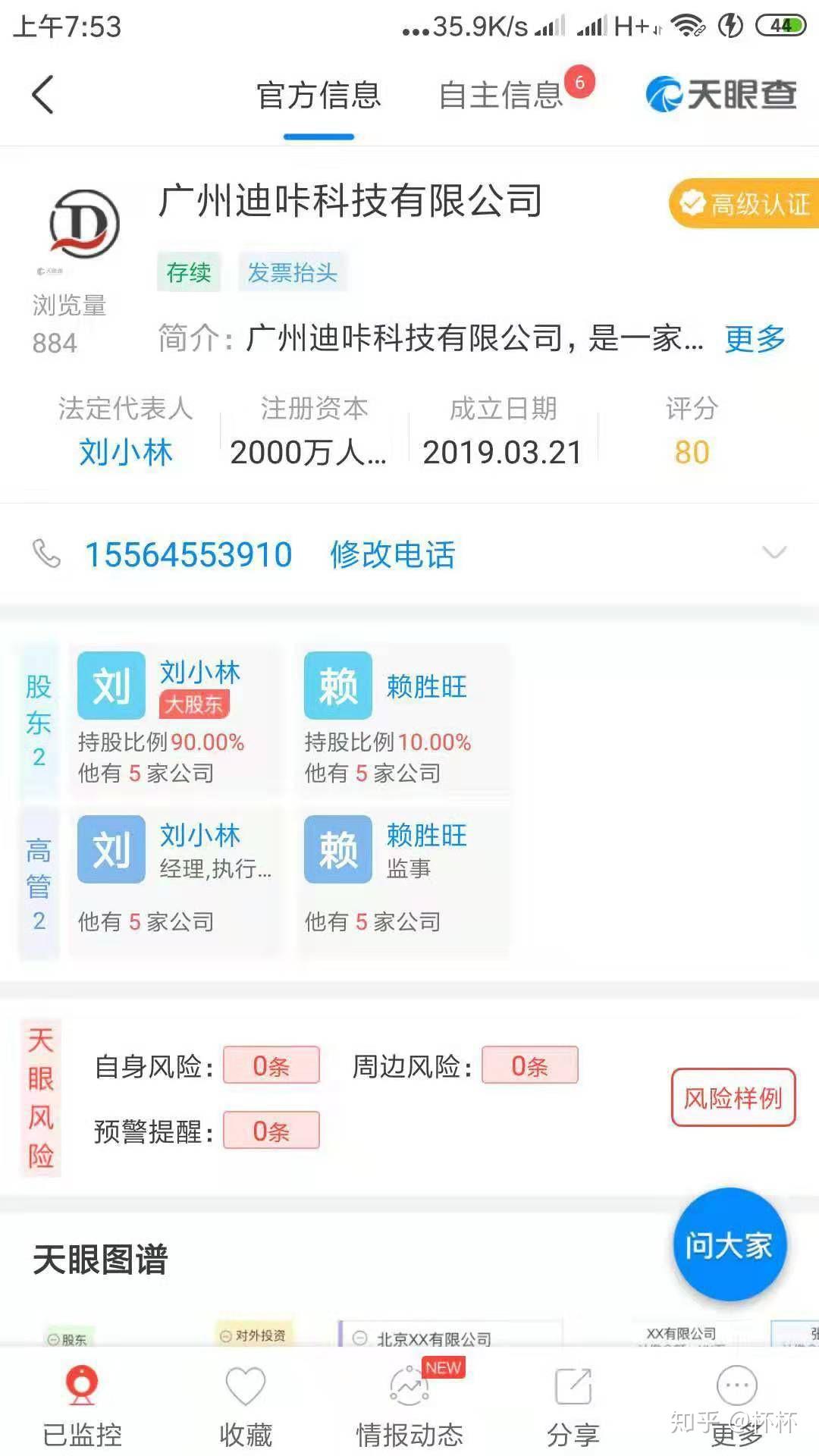Tap the 问大家 floating button
819x1456 pixels.
730,1244
